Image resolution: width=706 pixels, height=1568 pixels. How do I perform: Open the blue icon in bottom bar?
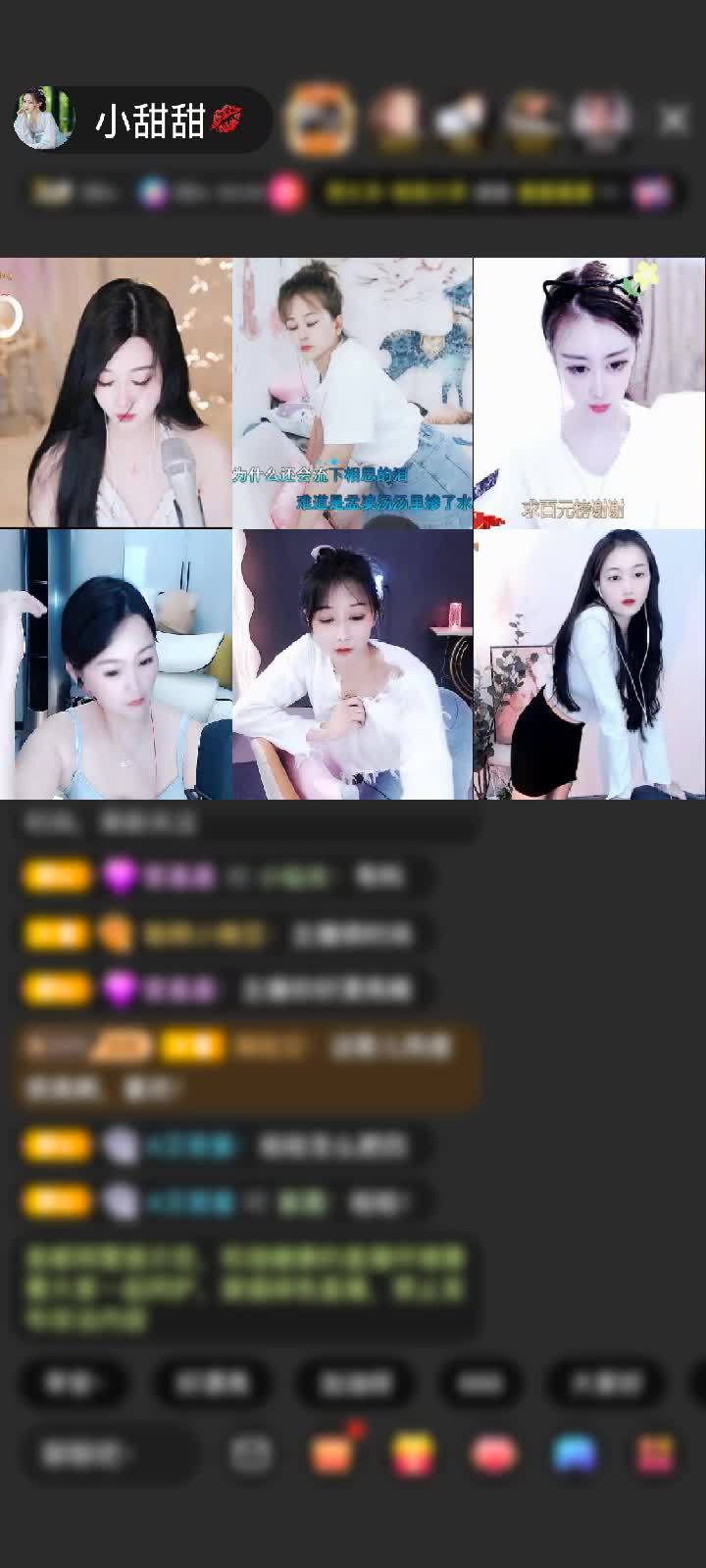click(575, 1454)
